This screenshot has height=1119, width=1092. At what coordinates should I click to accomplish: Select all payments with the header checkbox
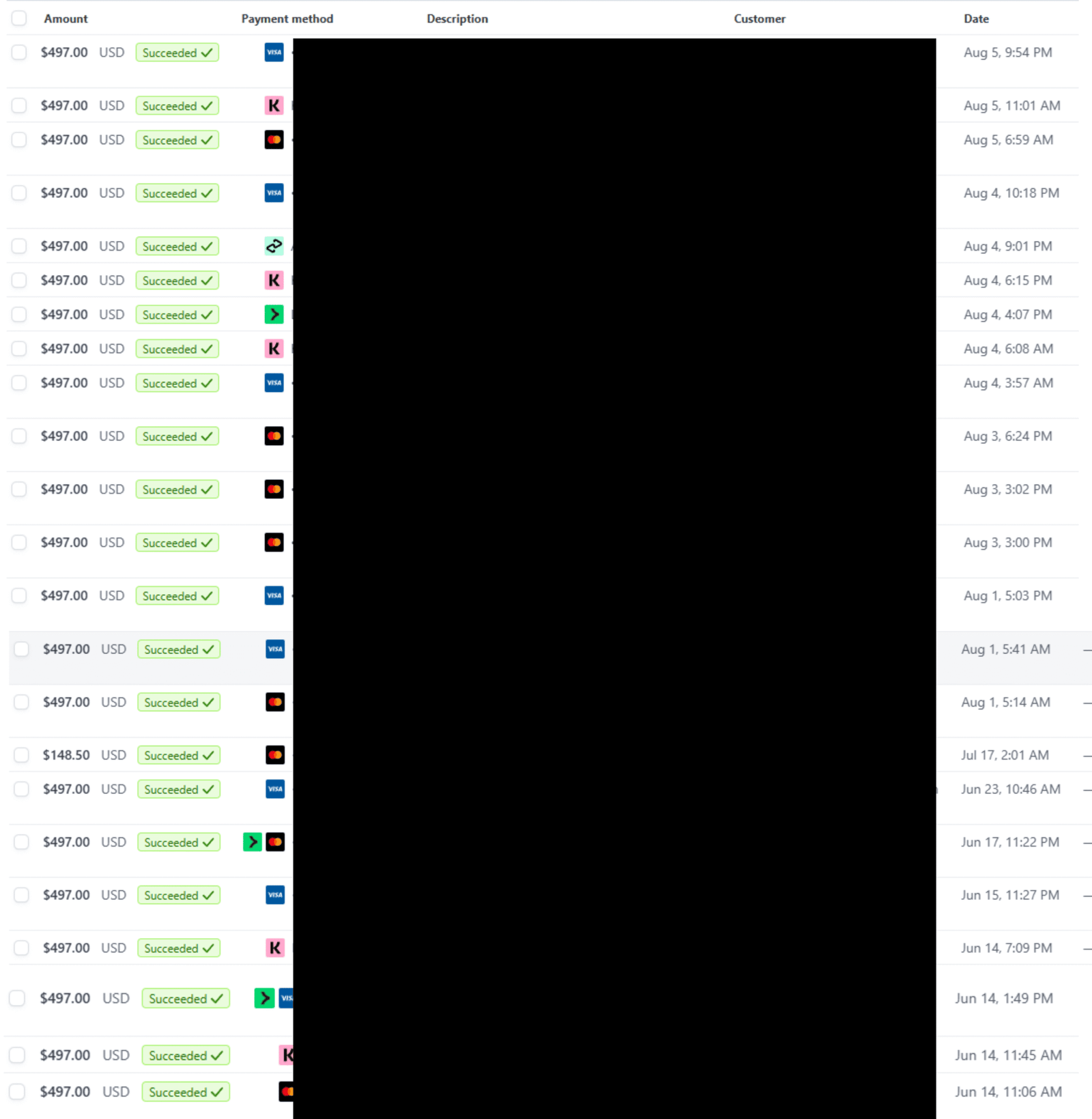point(19,18)
